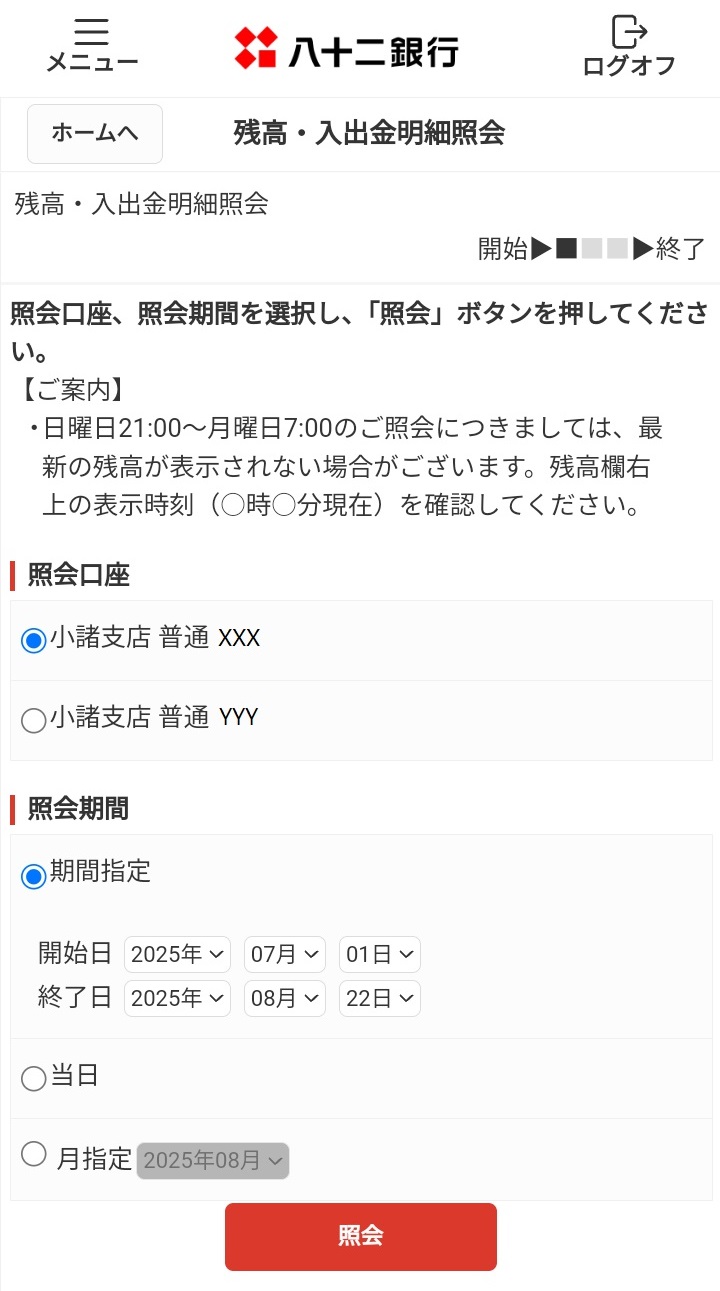This screenshot has width=720, height=1291.
Task: Tap the red 照会 inquiry button
Action: tap(360, 1236)
